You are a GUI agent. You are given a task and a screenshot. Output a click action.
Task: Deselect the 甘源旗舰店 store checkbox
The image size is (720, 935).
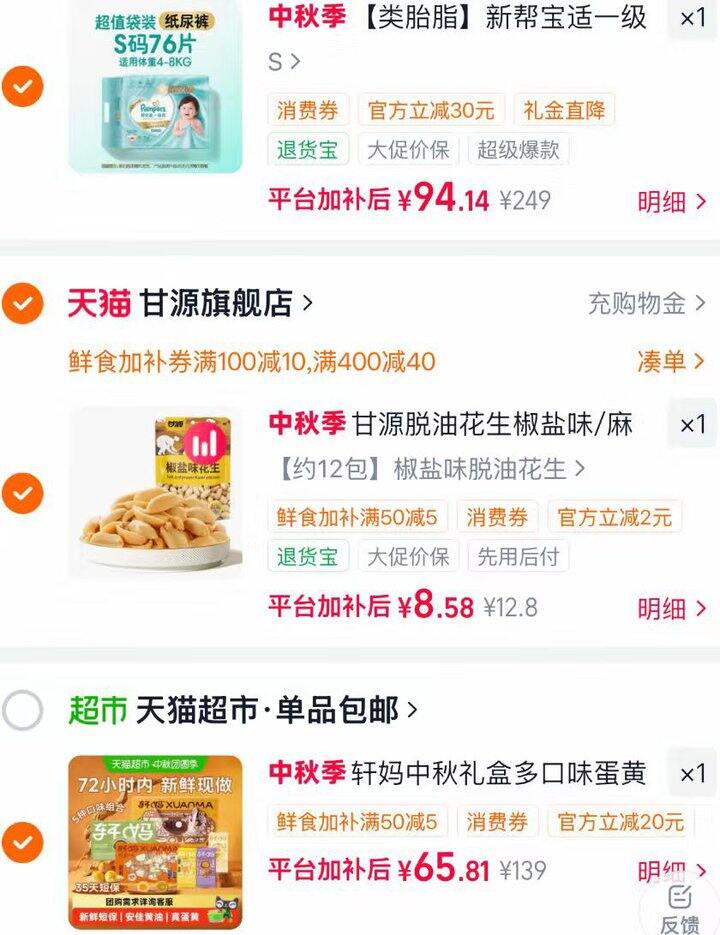23,304
